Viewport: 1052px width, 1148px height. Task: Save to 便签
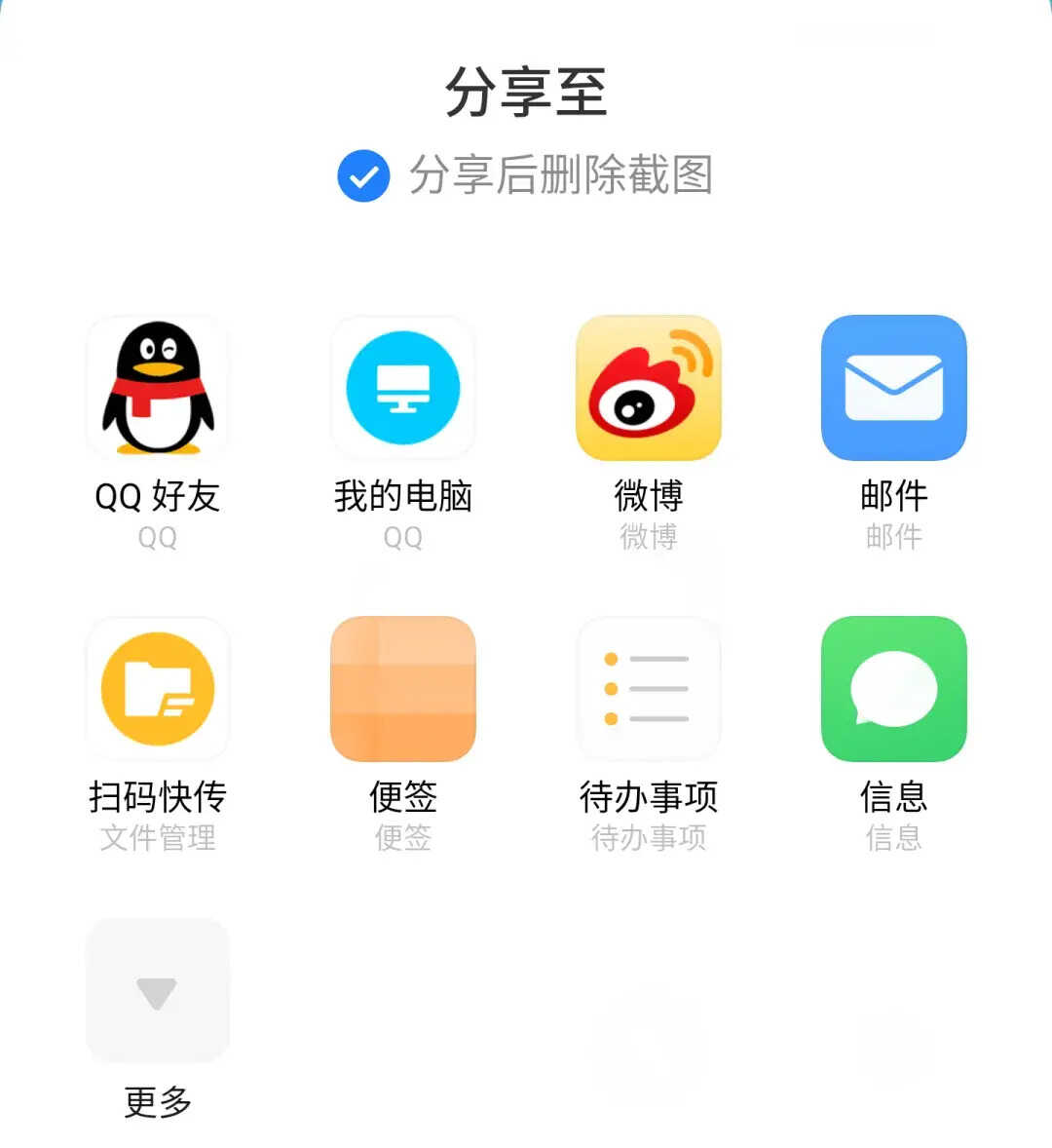coord(403,689)
